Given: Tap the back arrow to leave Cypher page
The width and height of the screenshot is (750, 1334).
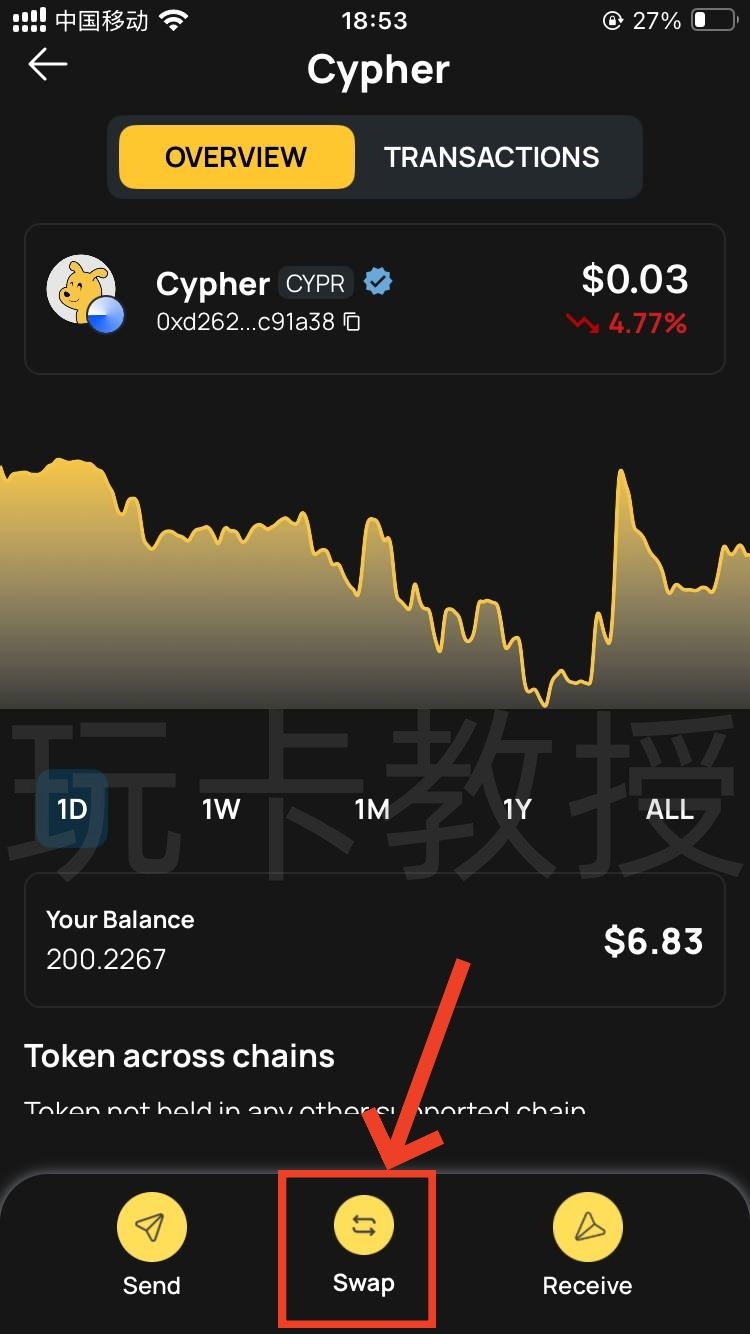Looking at the screenshot, I should tap(47, 63).
